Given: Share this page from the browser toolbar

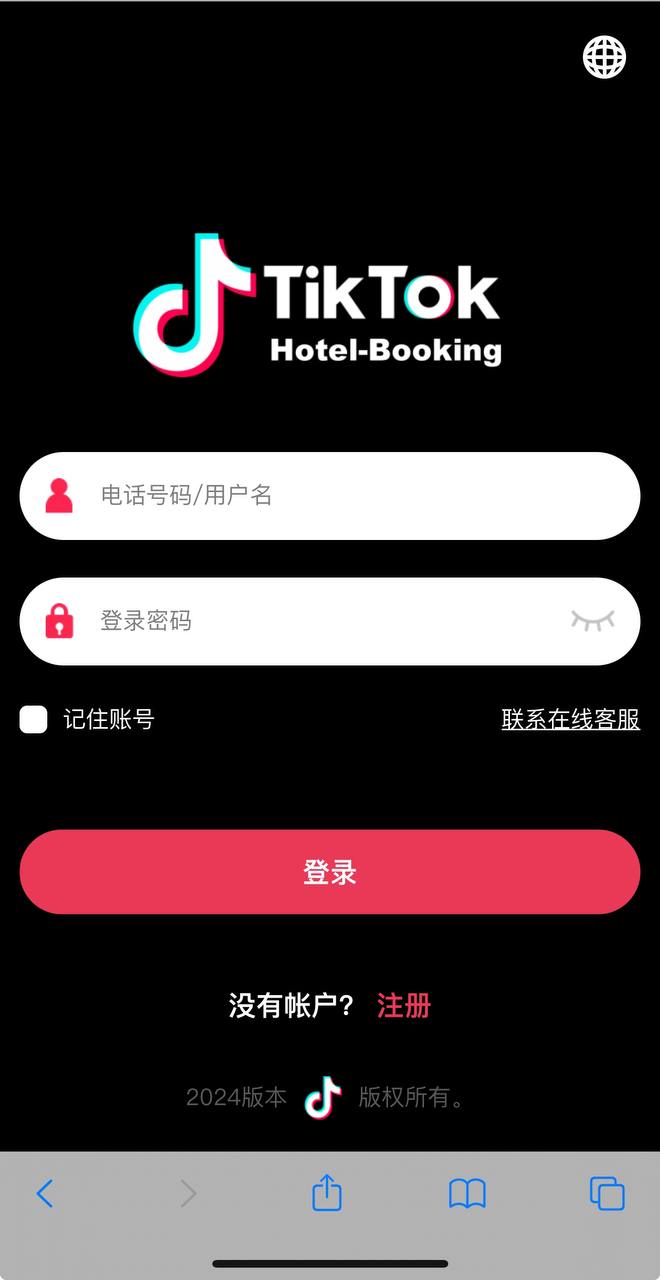Looking at the screenshot, I should pyautogui.click(x=327, y=1193).
